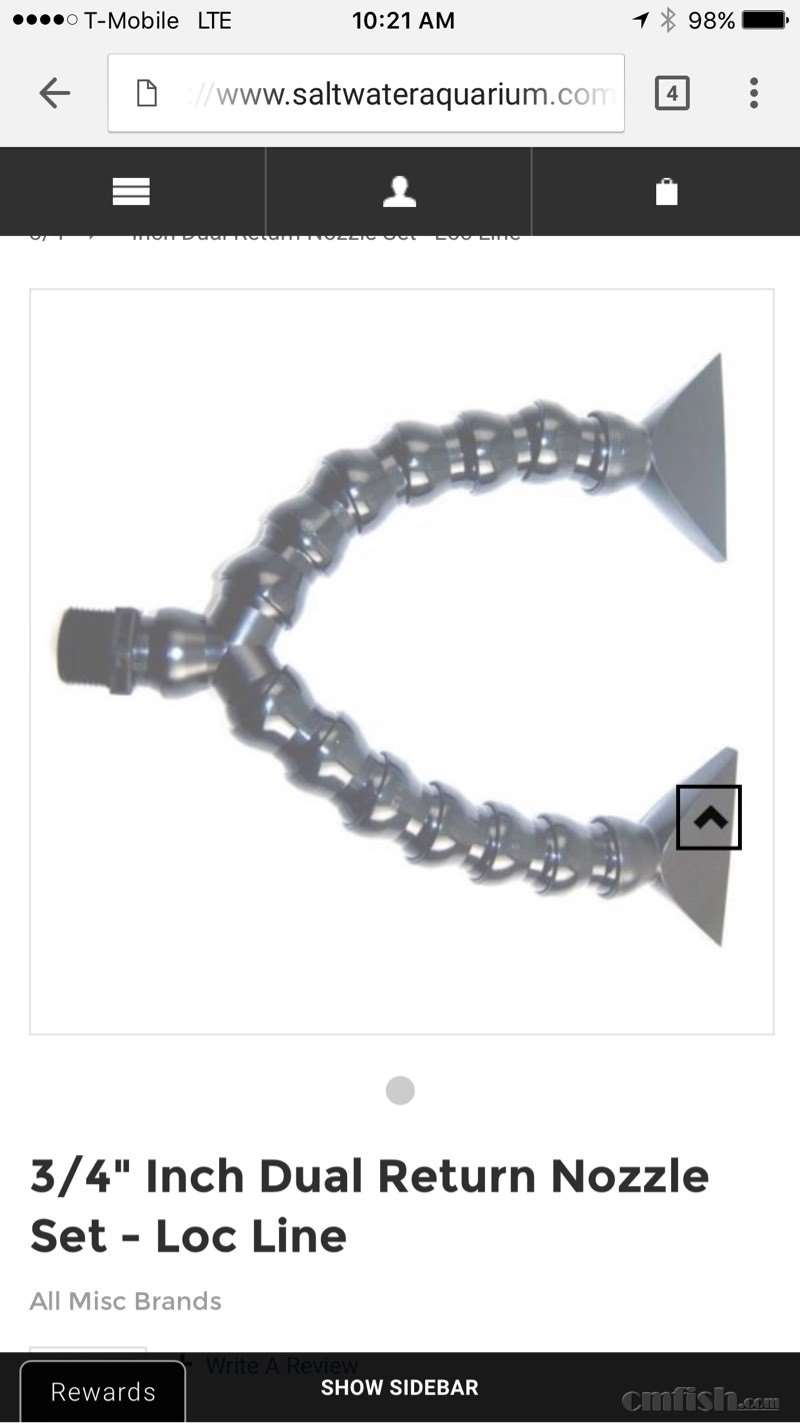Viewport: 800px width, 1423px height.
Task: Tap the scroll-to-top arrow button
Action: (708, 817)
